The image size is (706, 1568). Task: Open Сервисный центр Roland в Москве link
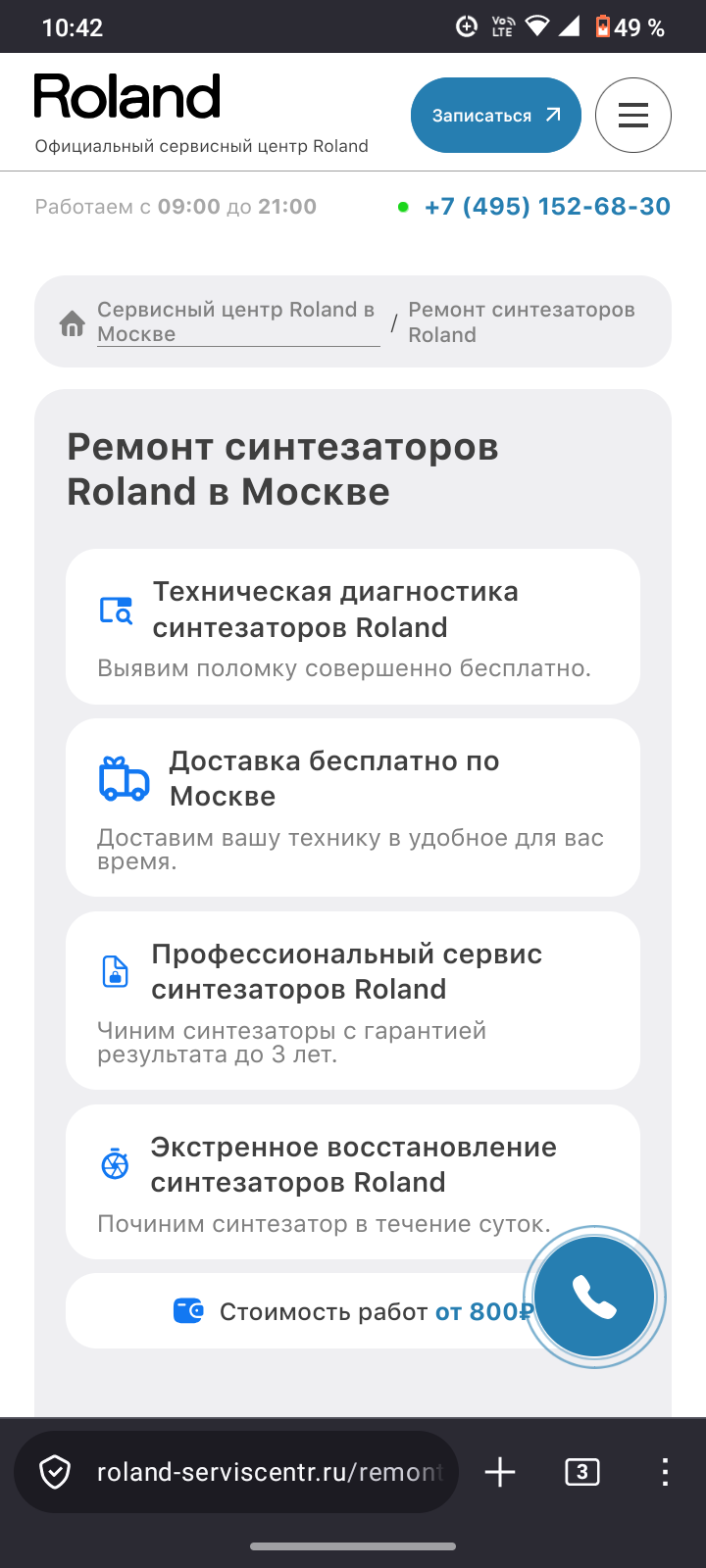point(235,321)
